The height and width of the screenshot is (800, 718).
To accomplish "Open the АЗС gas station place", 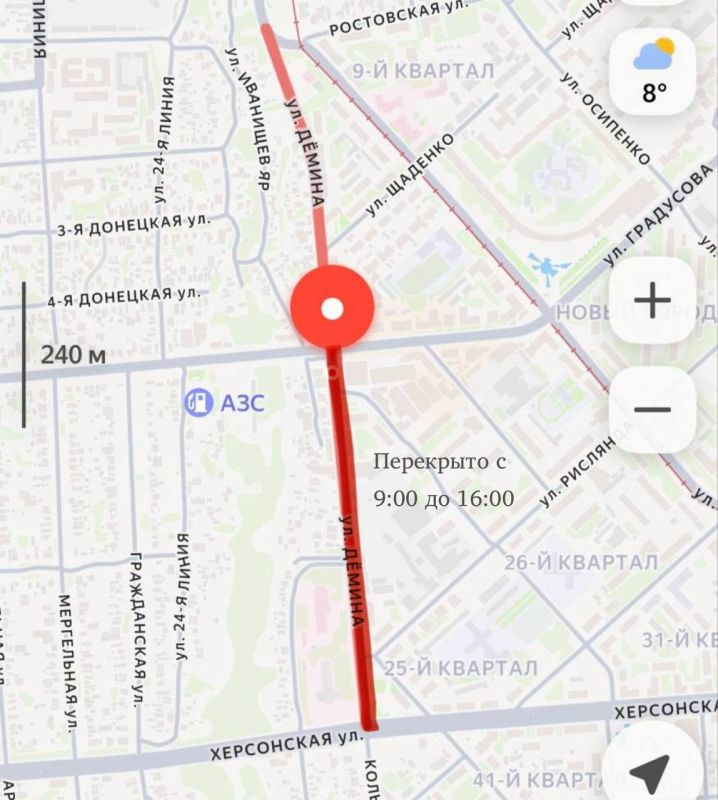I will [x=200, y=403].
